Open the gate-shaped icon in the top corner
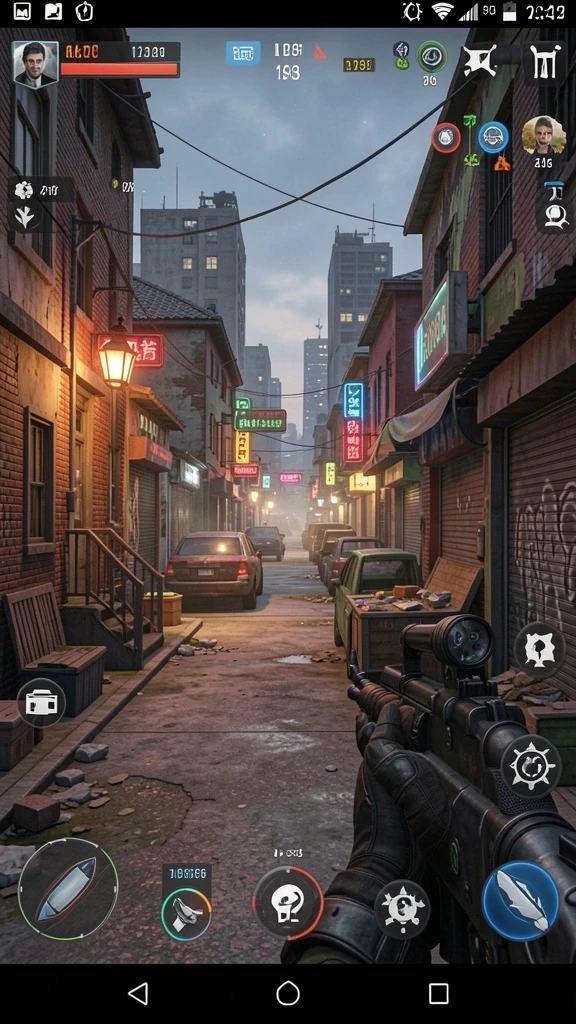This screenshot has width=576, height=1024. (x=543, y=62)
